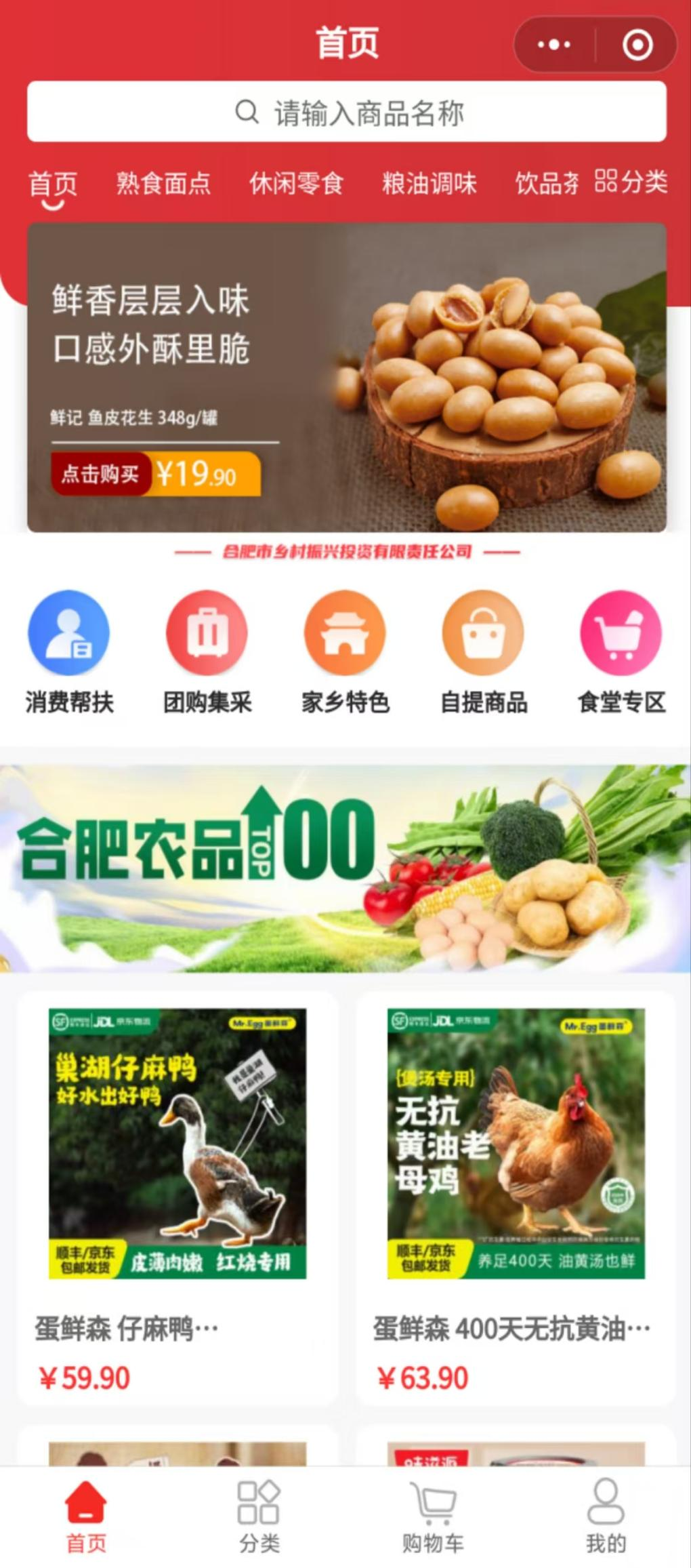Viewport: 691px width, 1568px height.
Task: Open the 鲜记鱼皮花生 promotional banner
Action: (347, 377)
